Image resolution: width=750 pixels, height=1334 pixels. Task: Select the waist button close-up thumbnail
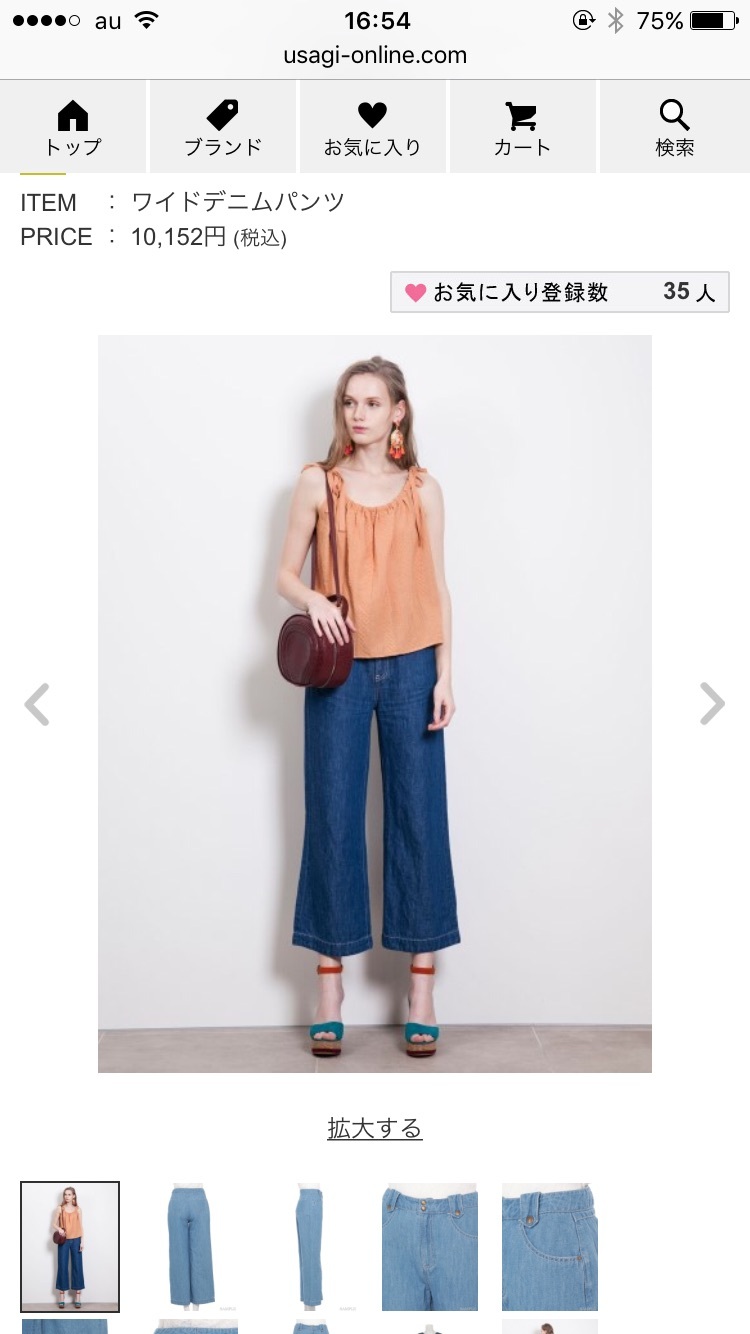(430, 1246)
